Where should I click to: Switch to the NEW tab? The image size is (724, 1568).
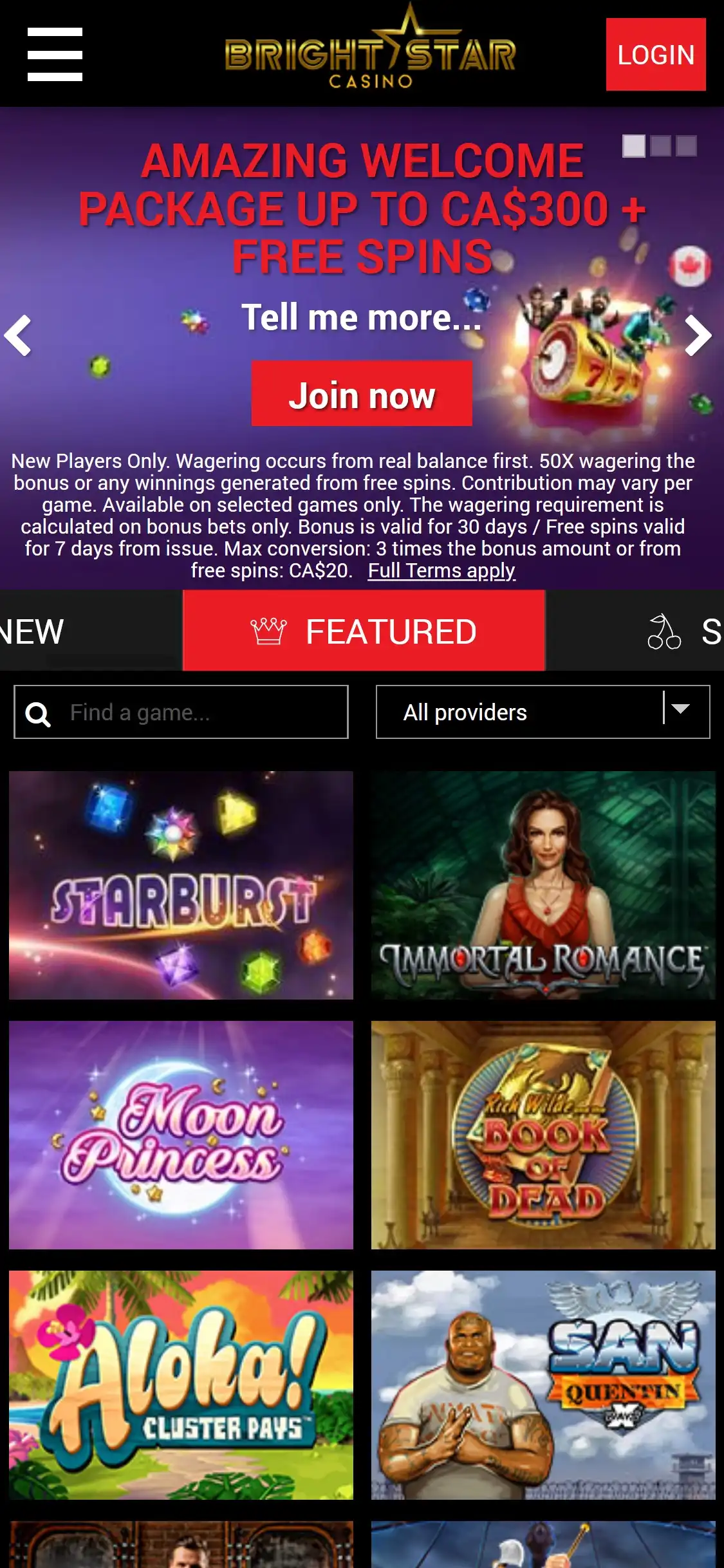[x=39, y=631]
